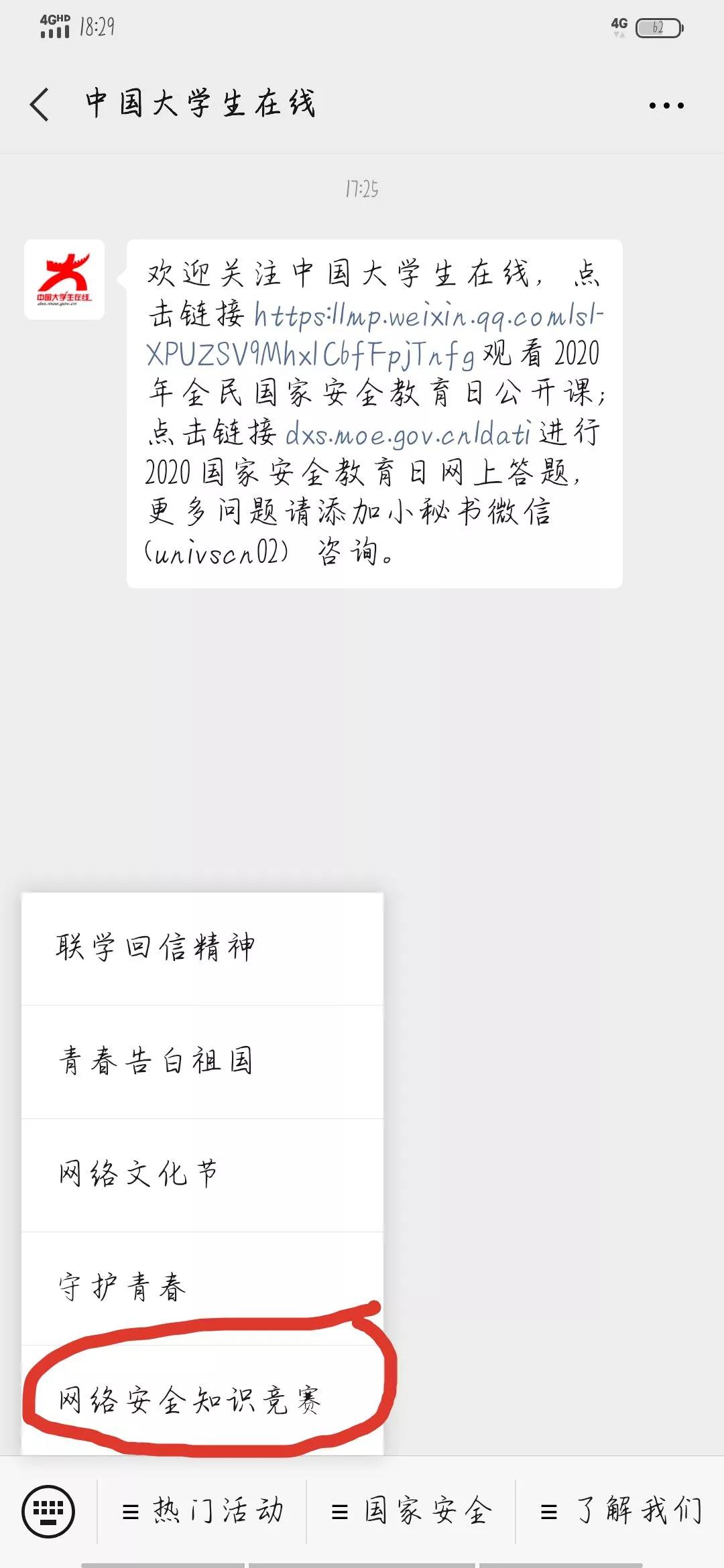724x1568 pixels.
Task: Expand the 国家安全 bottom menu
Action: 412,1511
